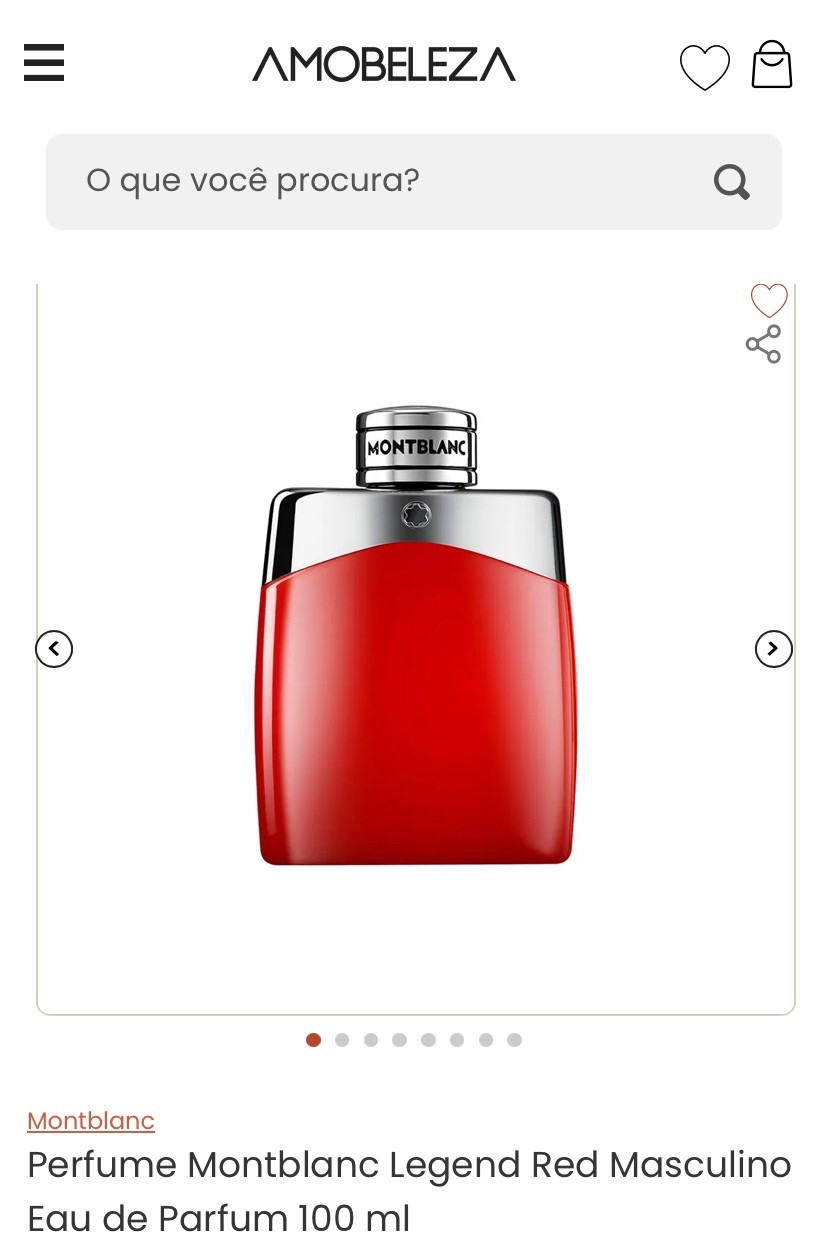Open the shopping bag icon
Viewport: 828px width, 1249px height.
tap(771, 63)
